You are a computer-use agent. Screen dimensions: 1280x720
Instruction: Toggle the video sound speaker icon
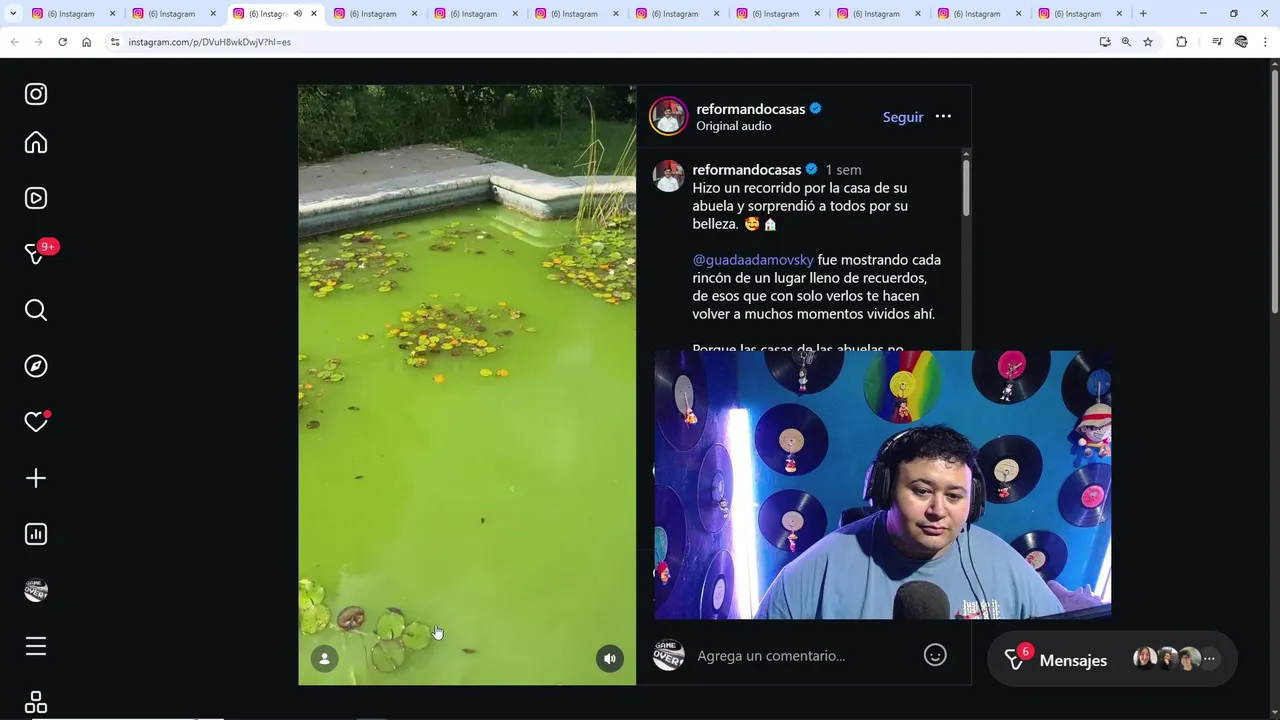click(610, 658)
